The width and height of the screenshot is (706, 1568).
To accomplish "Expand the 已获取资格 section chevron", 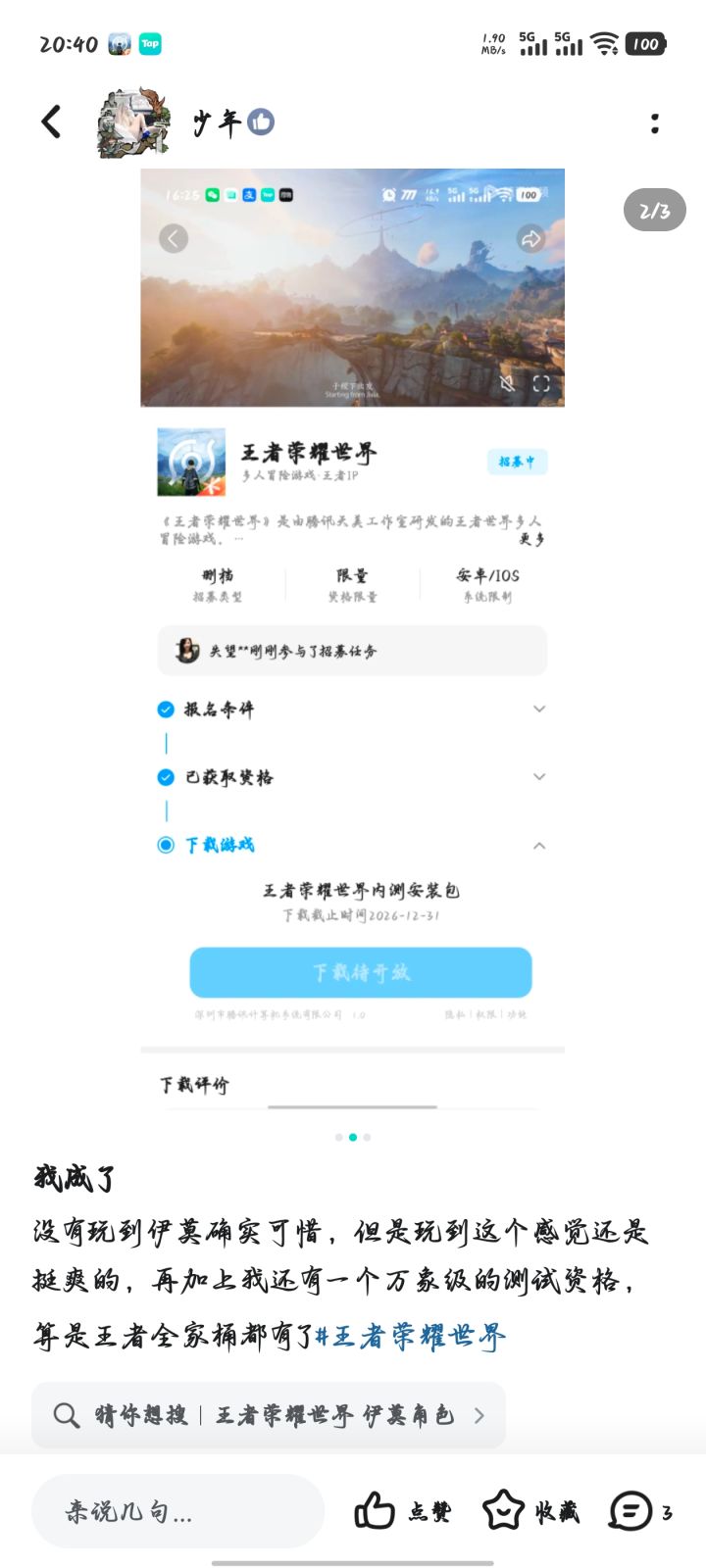I will click(x=539, y=776).
